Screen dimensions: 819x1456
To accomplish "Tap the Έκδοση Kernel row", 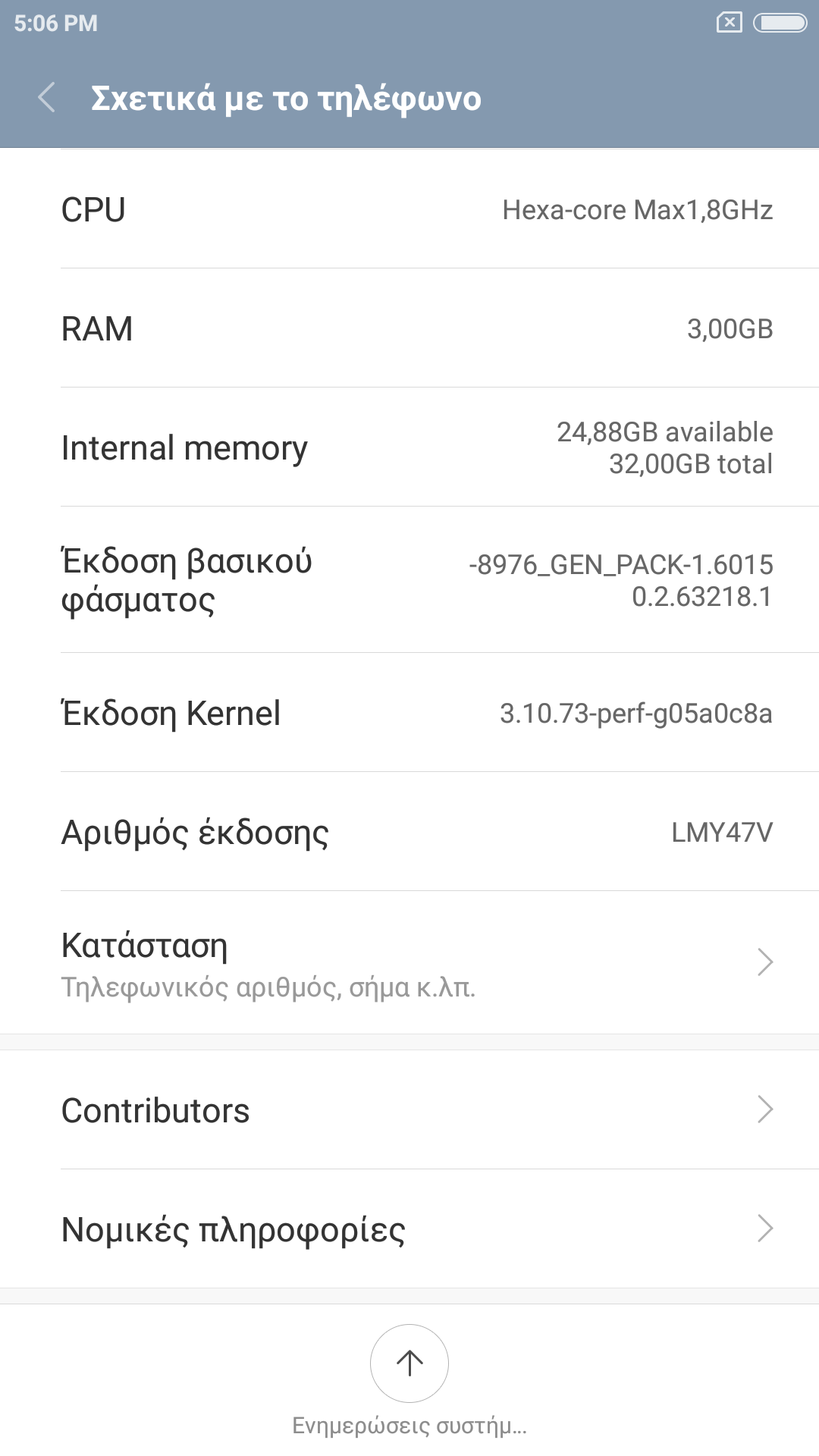I will click(409, 713).
